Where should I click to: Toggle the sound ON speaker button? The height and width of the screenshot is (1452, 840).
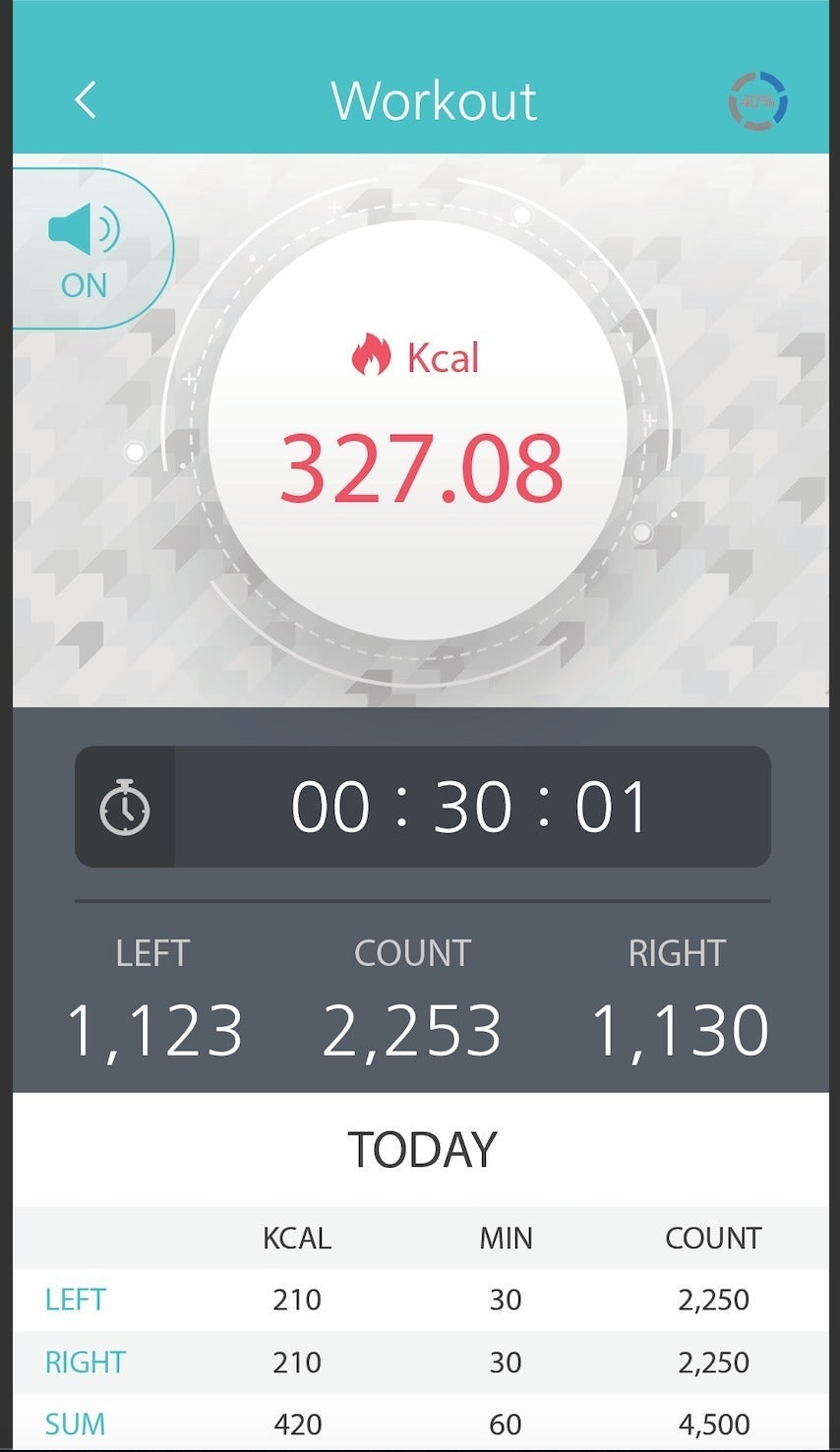pos(87,249)
